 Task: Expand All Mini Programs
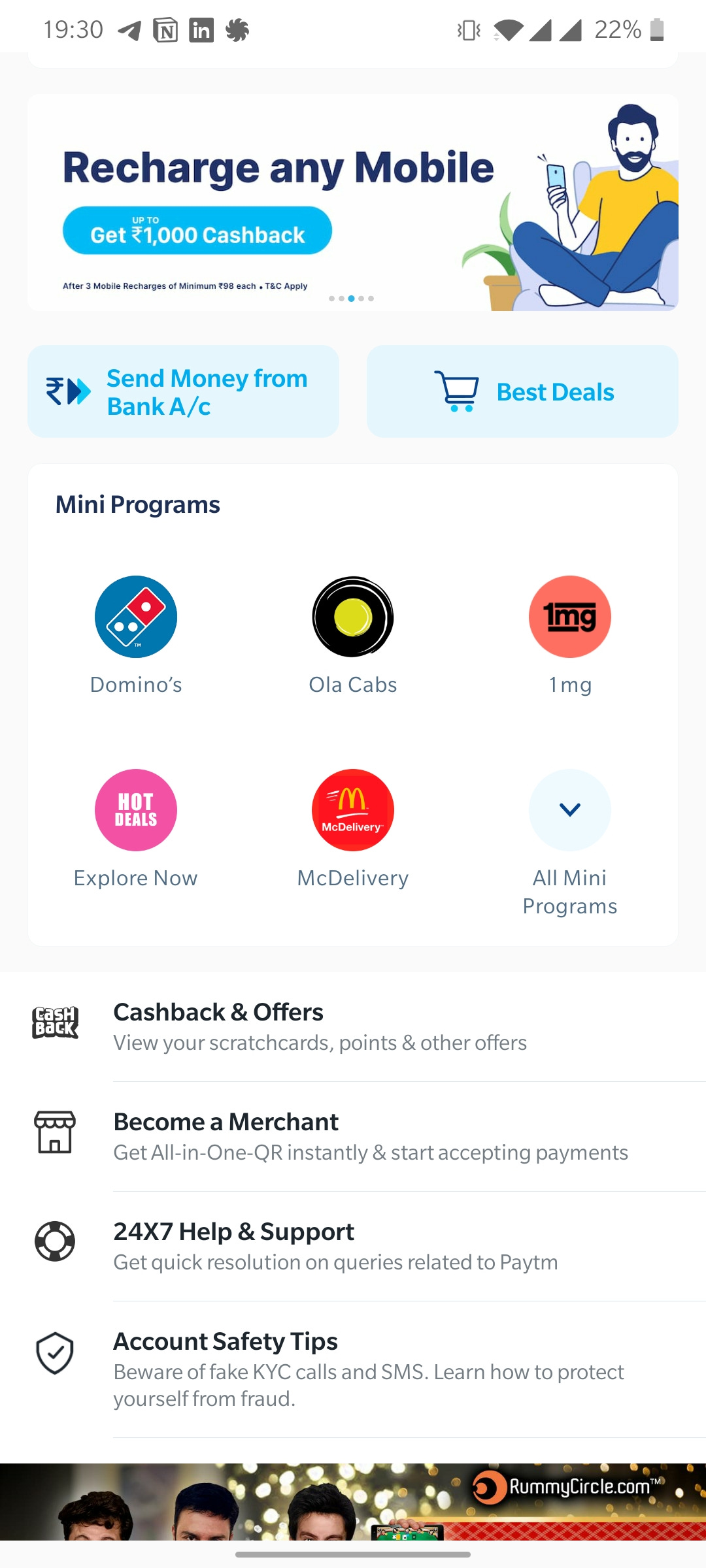(569, 811)
